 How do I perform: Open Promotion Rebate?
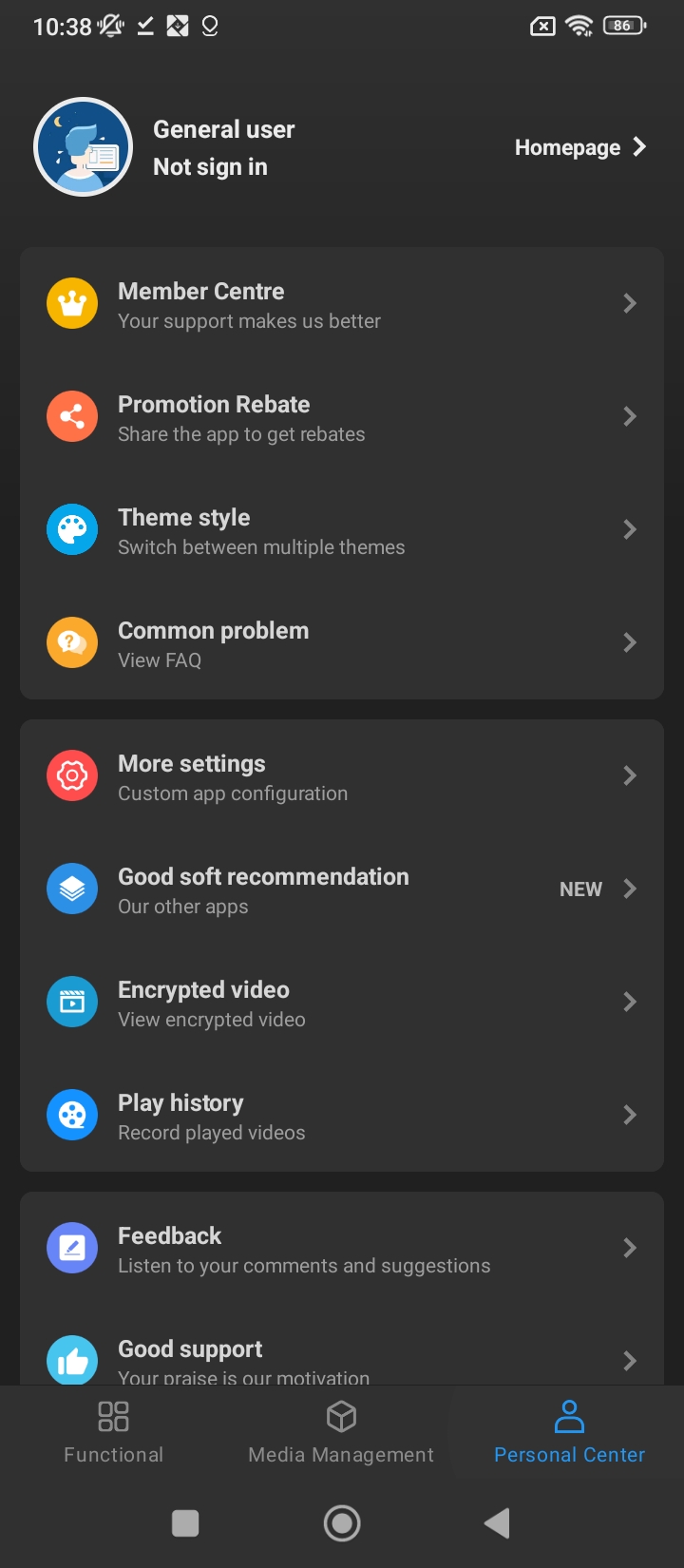coord(342,417)
